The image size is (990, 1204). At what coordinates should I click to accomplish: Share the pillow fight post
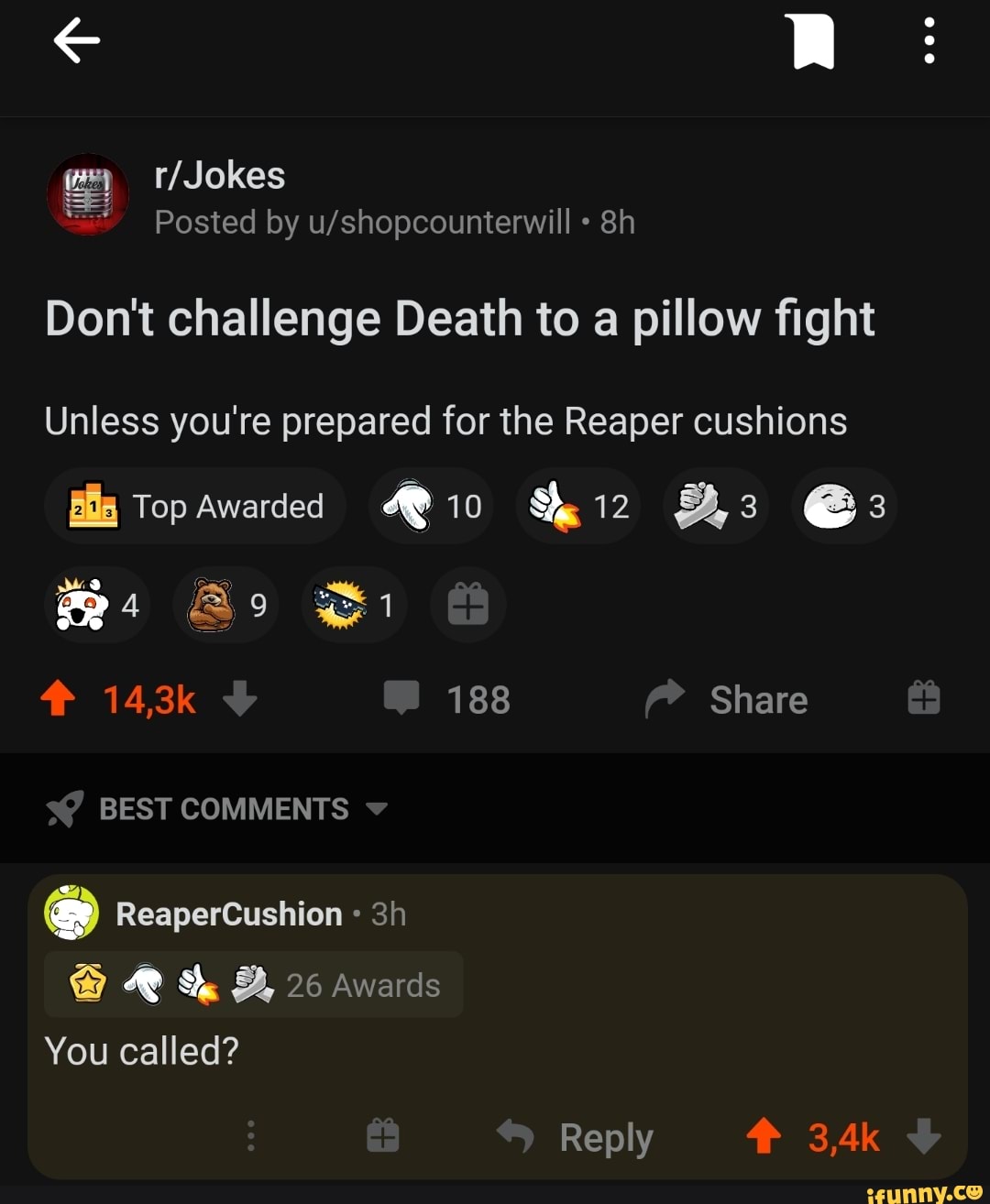click(x=724, y=698)
